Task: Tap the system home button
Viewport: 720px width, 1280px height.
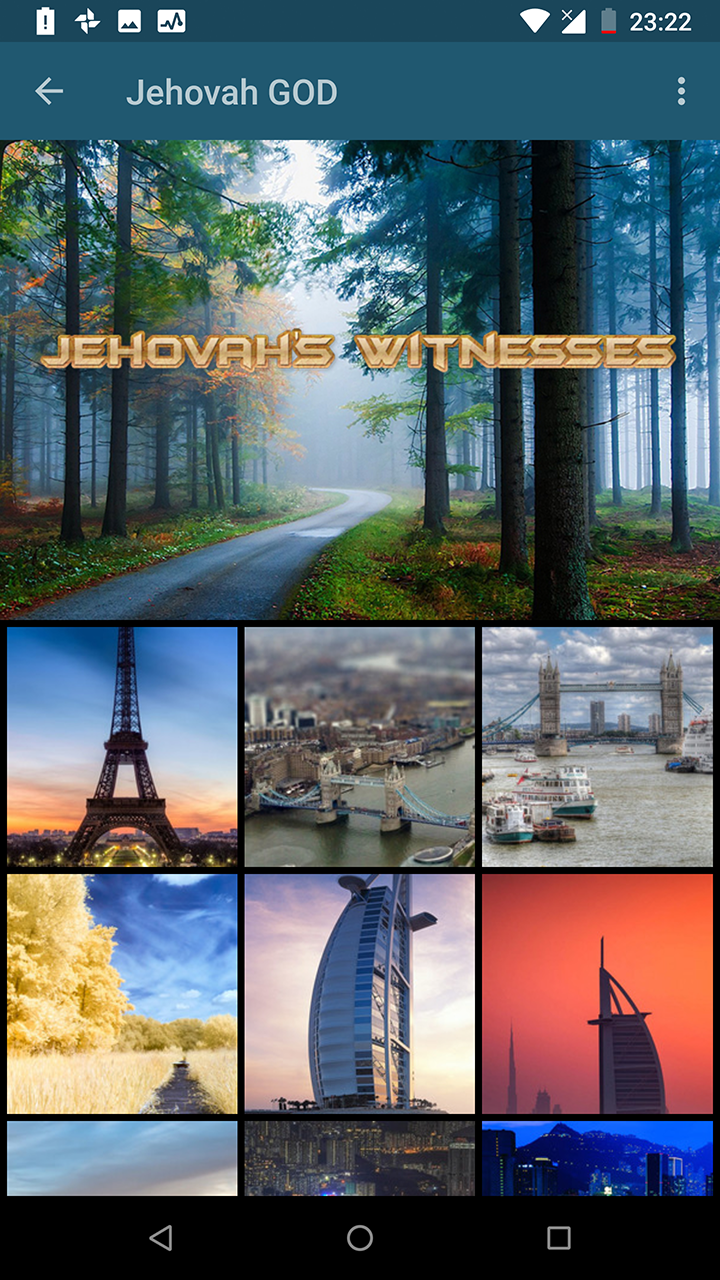Action: [x=360, y=1238]
